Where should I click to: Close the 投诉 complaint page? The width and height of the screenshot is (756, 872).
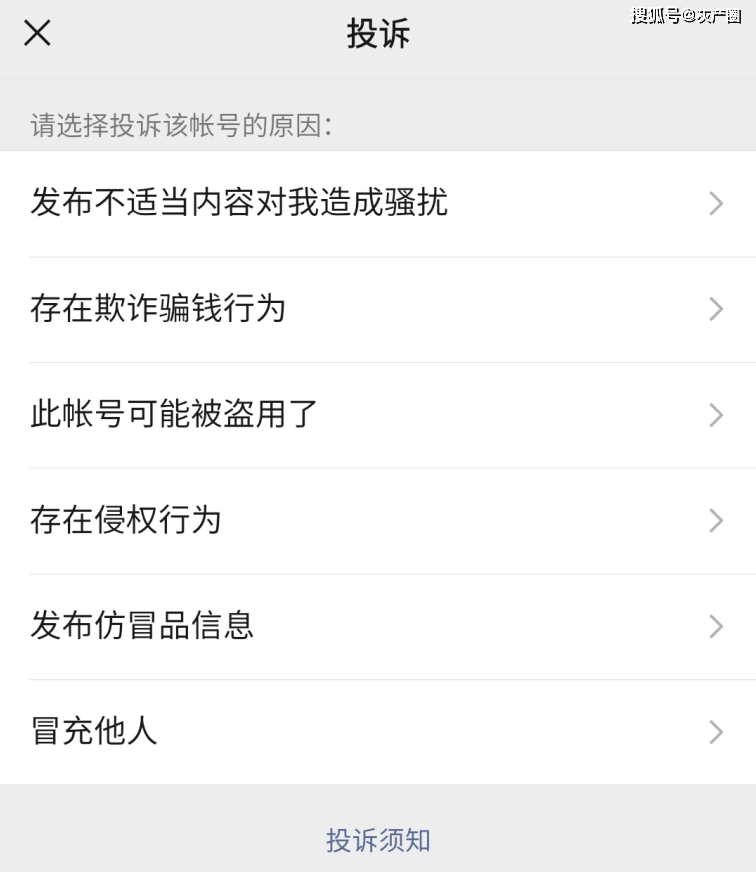(37, 34)
